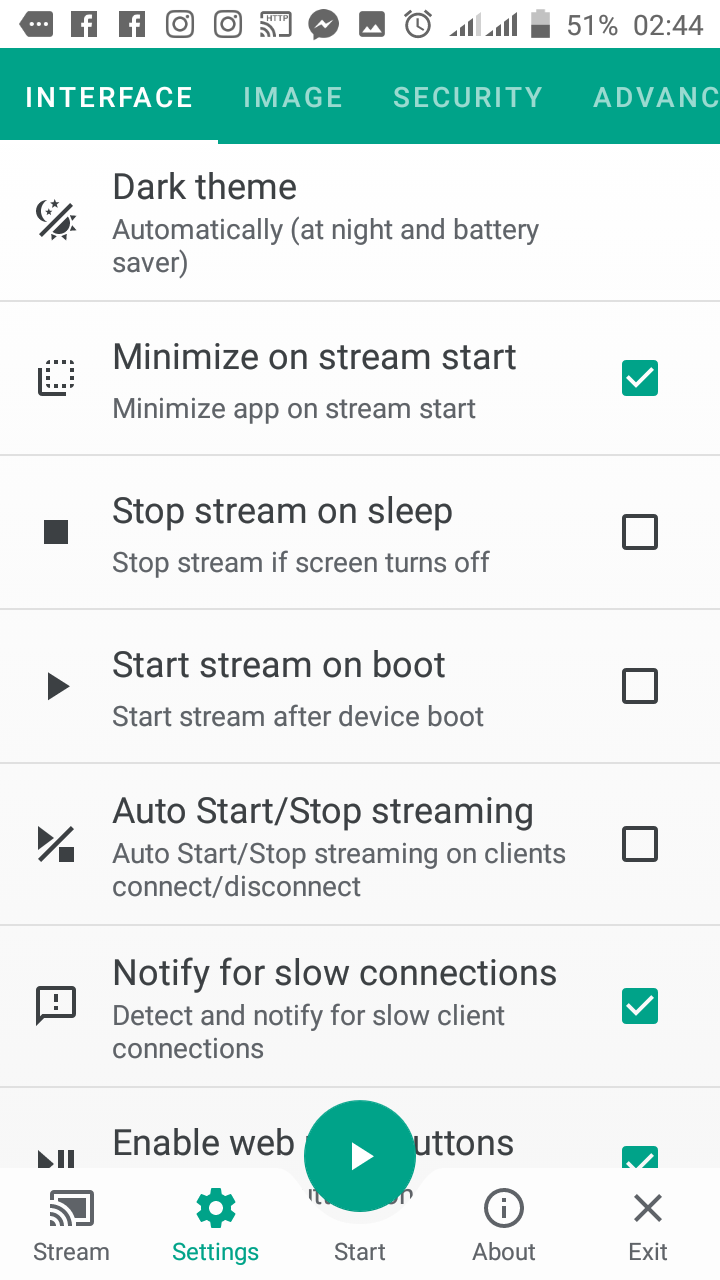Image resolution: width=720 pixels, height=1280 pixels.
Task: Open the Advanced tab
Action: 655,97
